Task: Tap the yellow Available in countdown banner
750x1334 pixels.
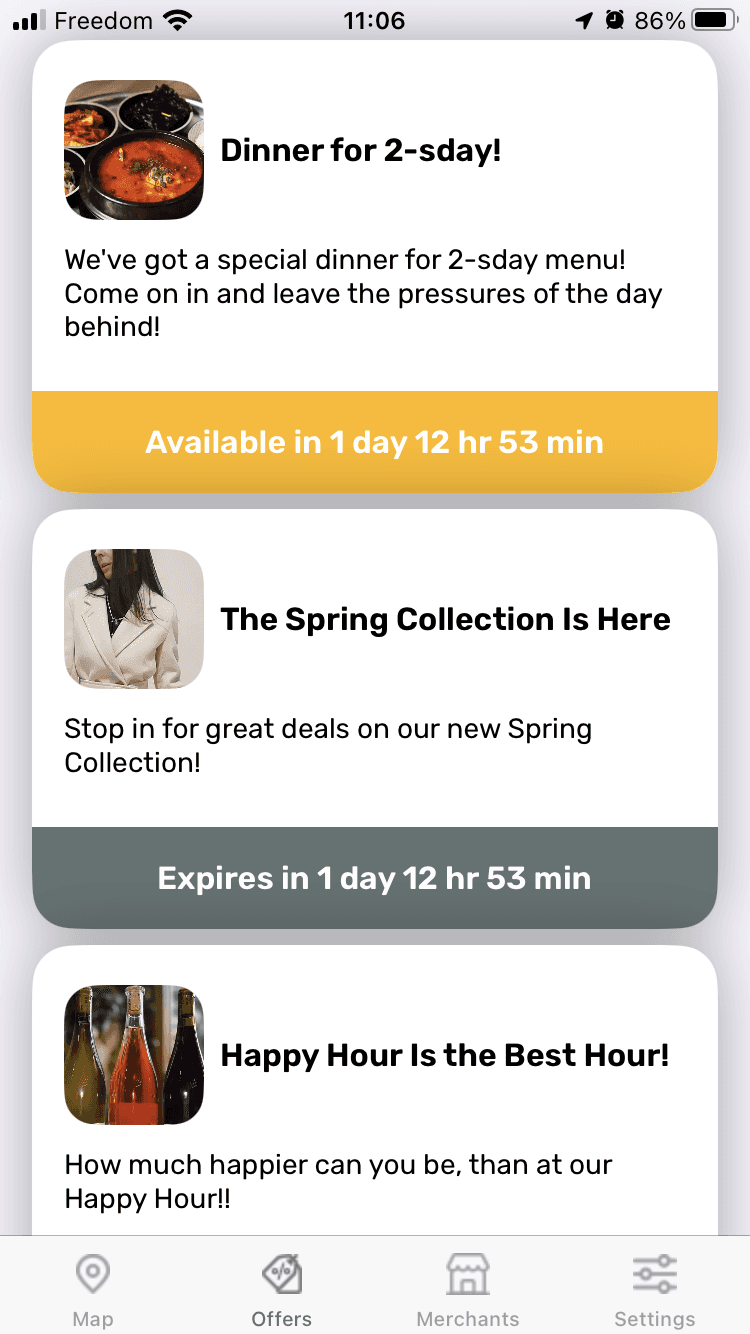Action: 375,441
